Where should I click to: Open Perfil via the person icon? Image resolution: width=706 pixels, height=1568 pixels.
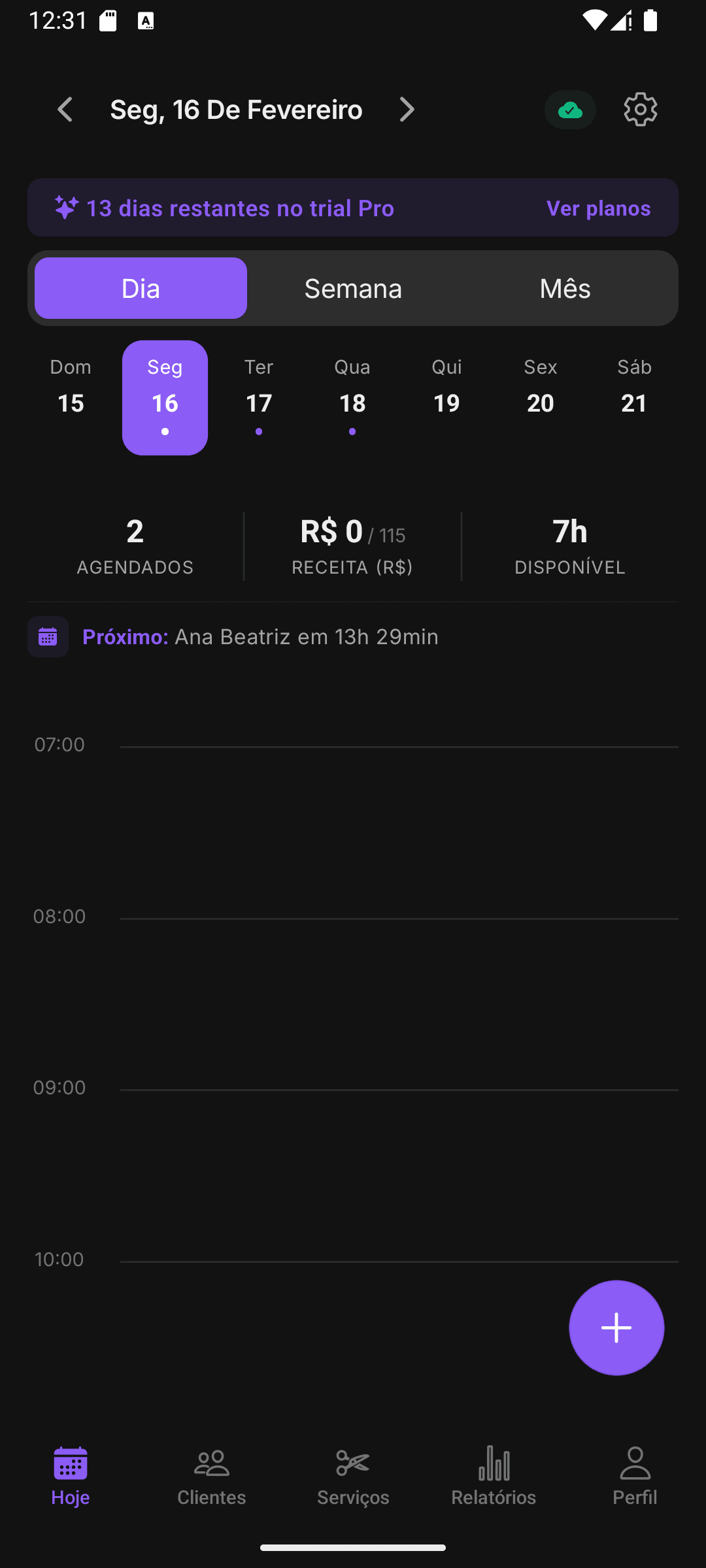tap(634, 1463)
